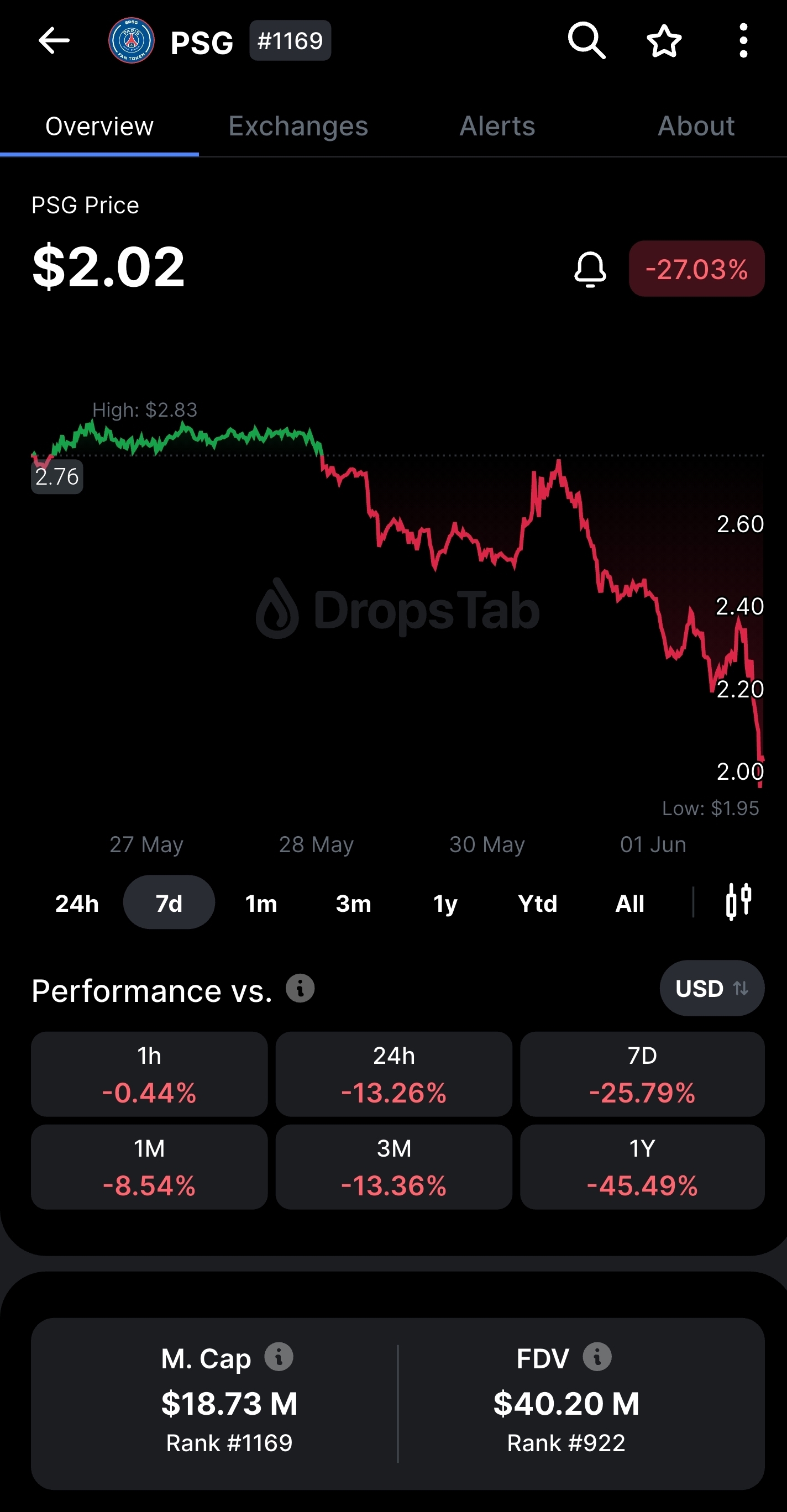Select the Ytd chart range

click(538, 903)
